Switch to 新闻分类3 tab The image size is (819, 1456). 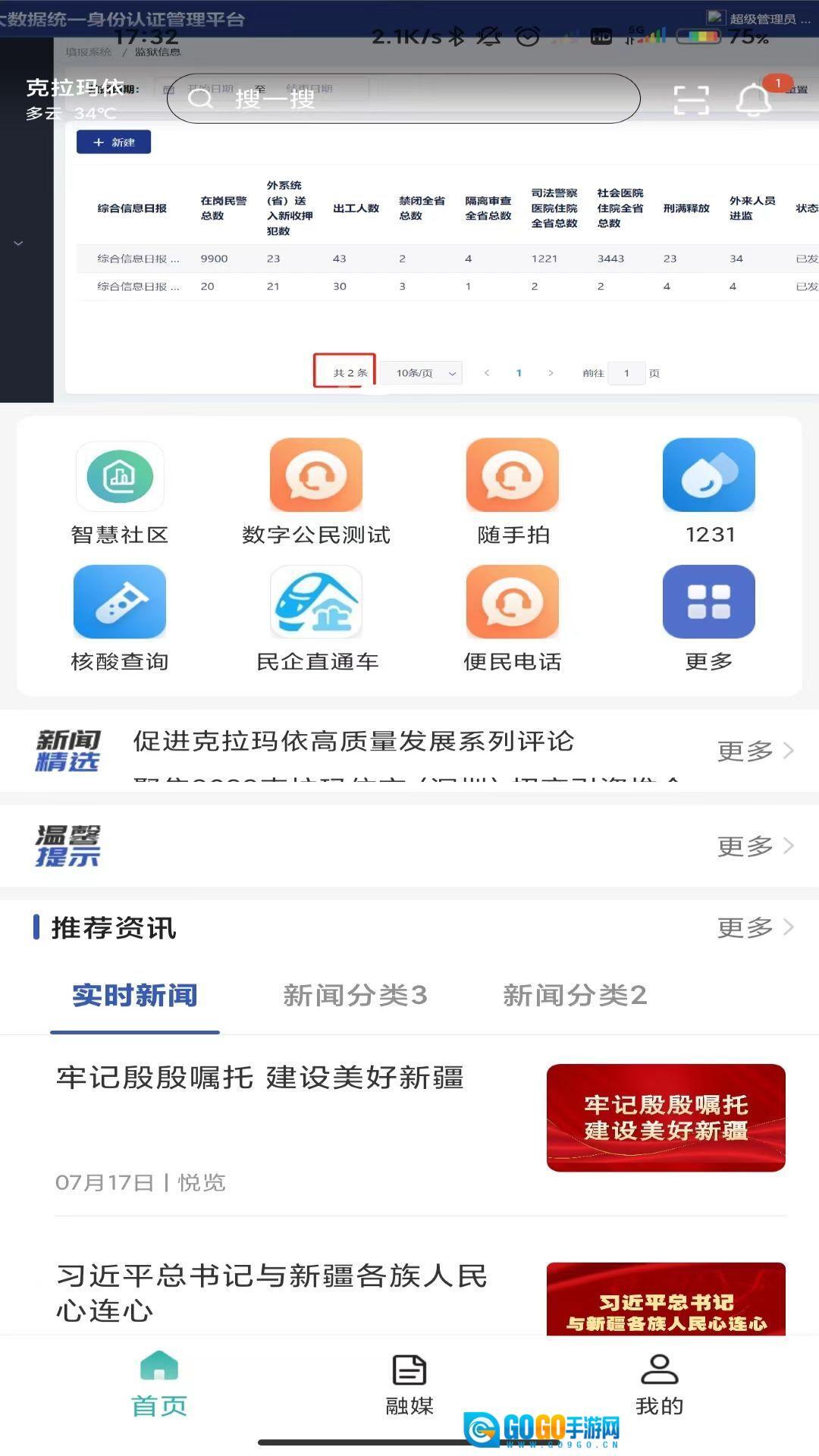pos(355,995)
